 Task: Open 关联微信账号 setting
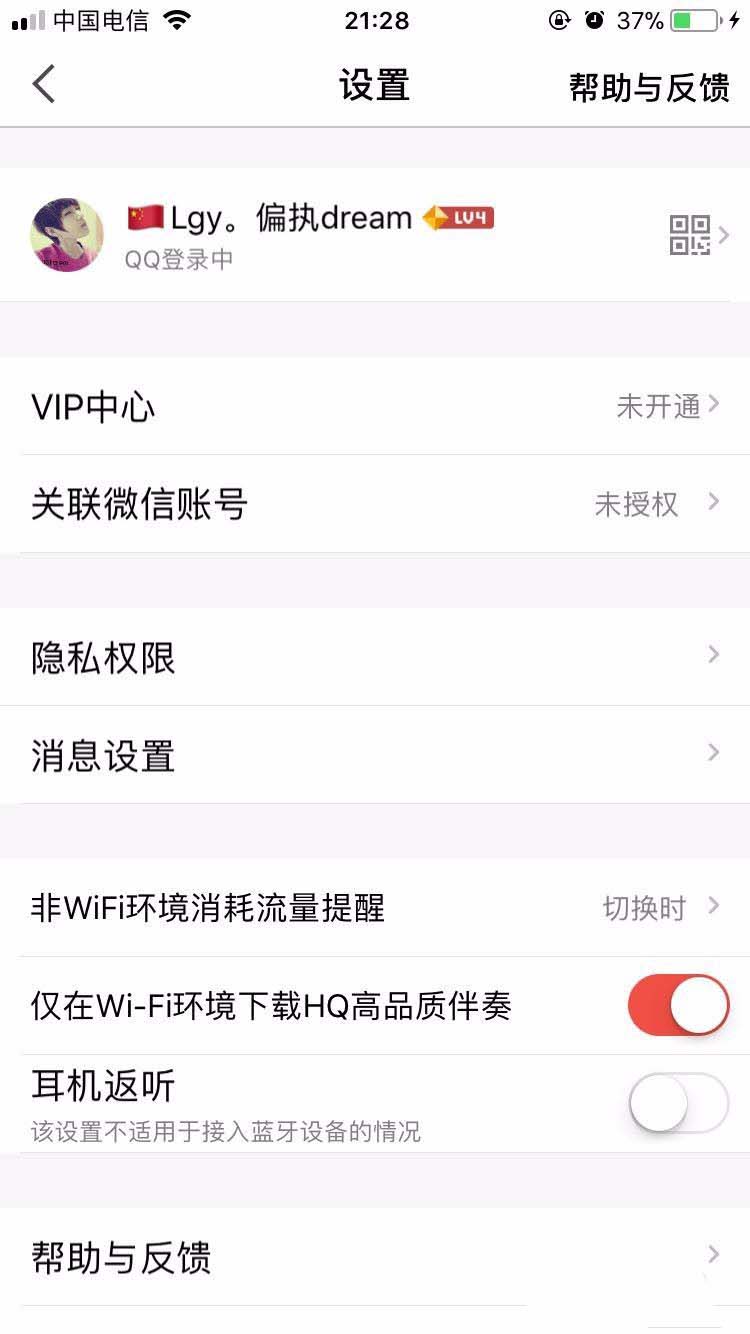pos(375,504)
